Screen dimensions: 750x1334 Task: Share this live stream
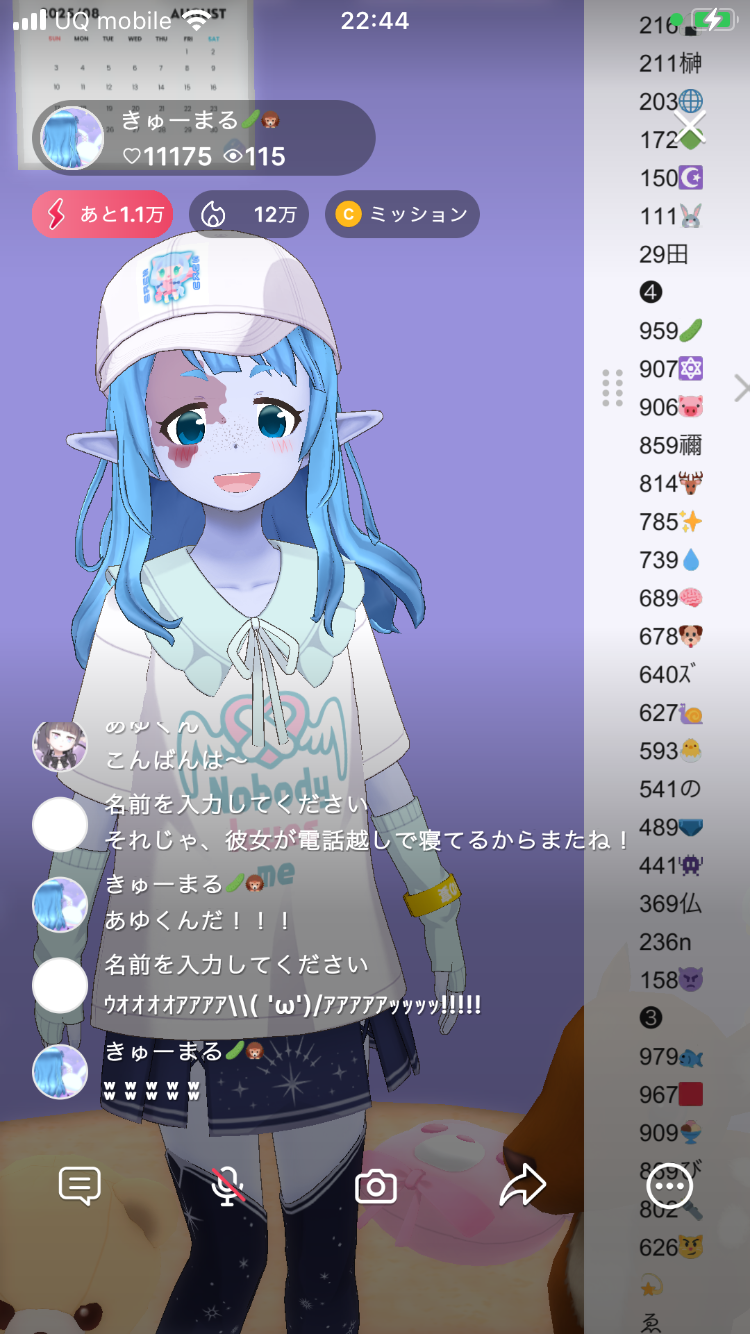pos(522,1186)
